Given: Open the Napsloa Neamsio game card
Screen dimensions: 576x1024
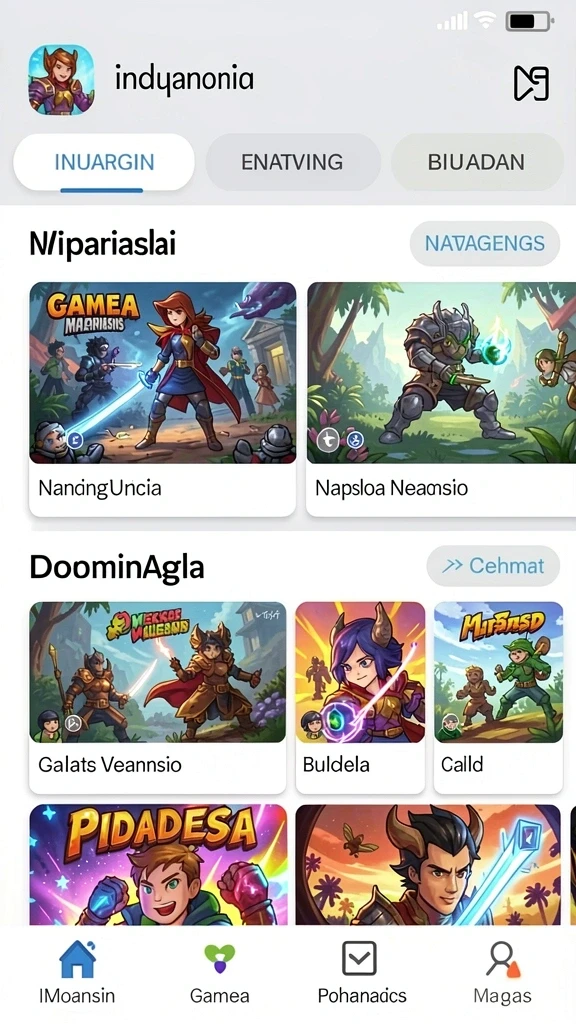Looking at the screenshot, I should click(441, 399).
